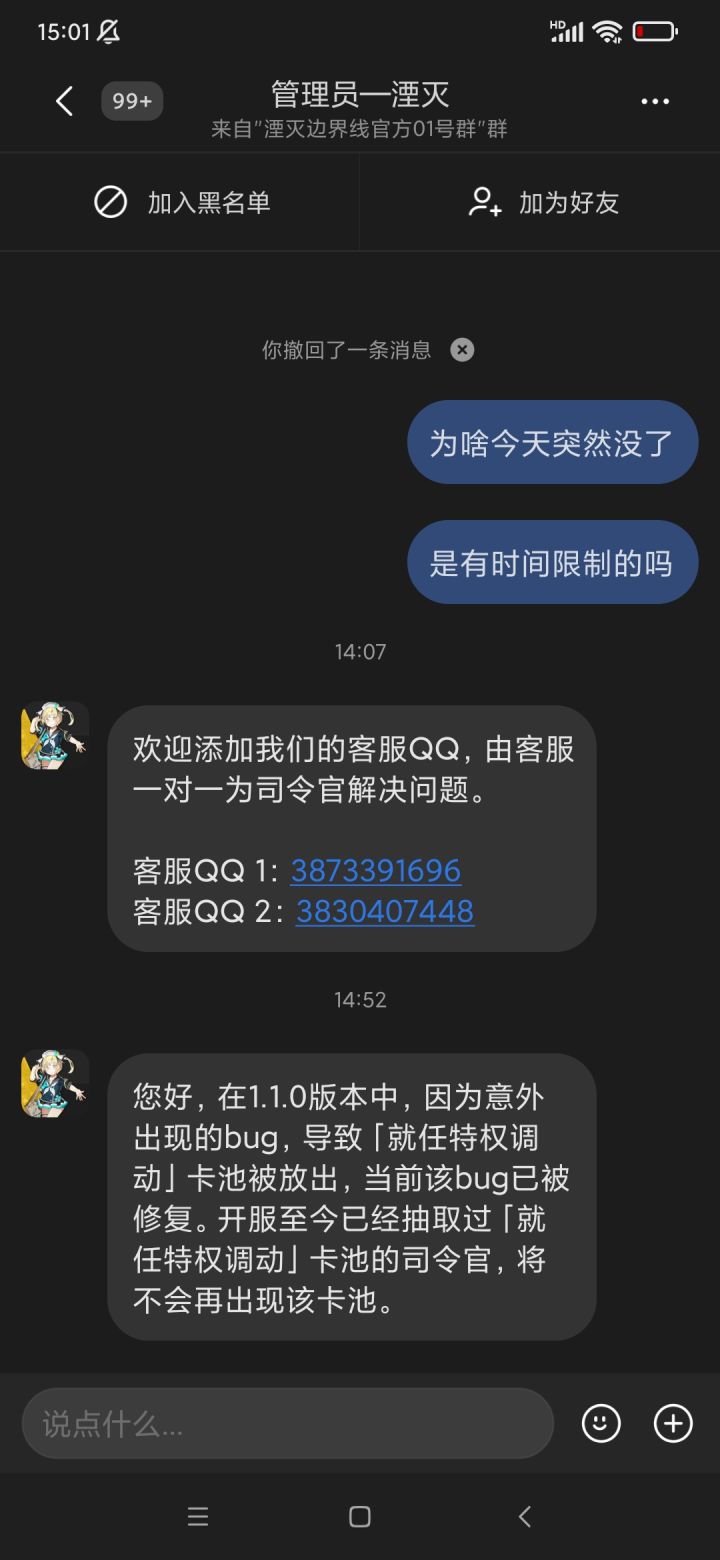Open recent apps from navigation bar

(198, 1517)
